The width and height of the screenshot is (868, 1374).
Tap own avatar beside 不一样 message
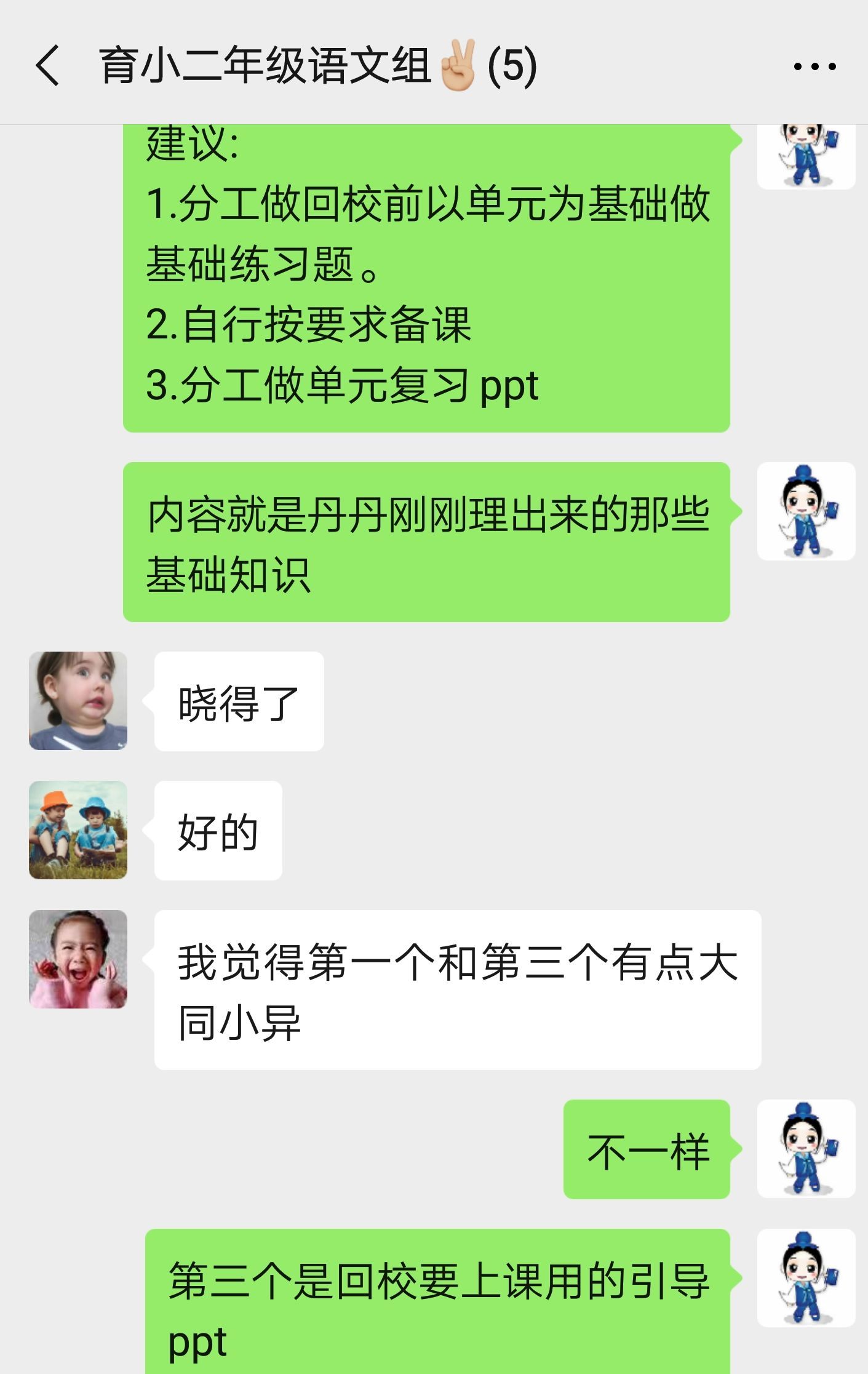pyautogui.click(x=806, y=1149)
